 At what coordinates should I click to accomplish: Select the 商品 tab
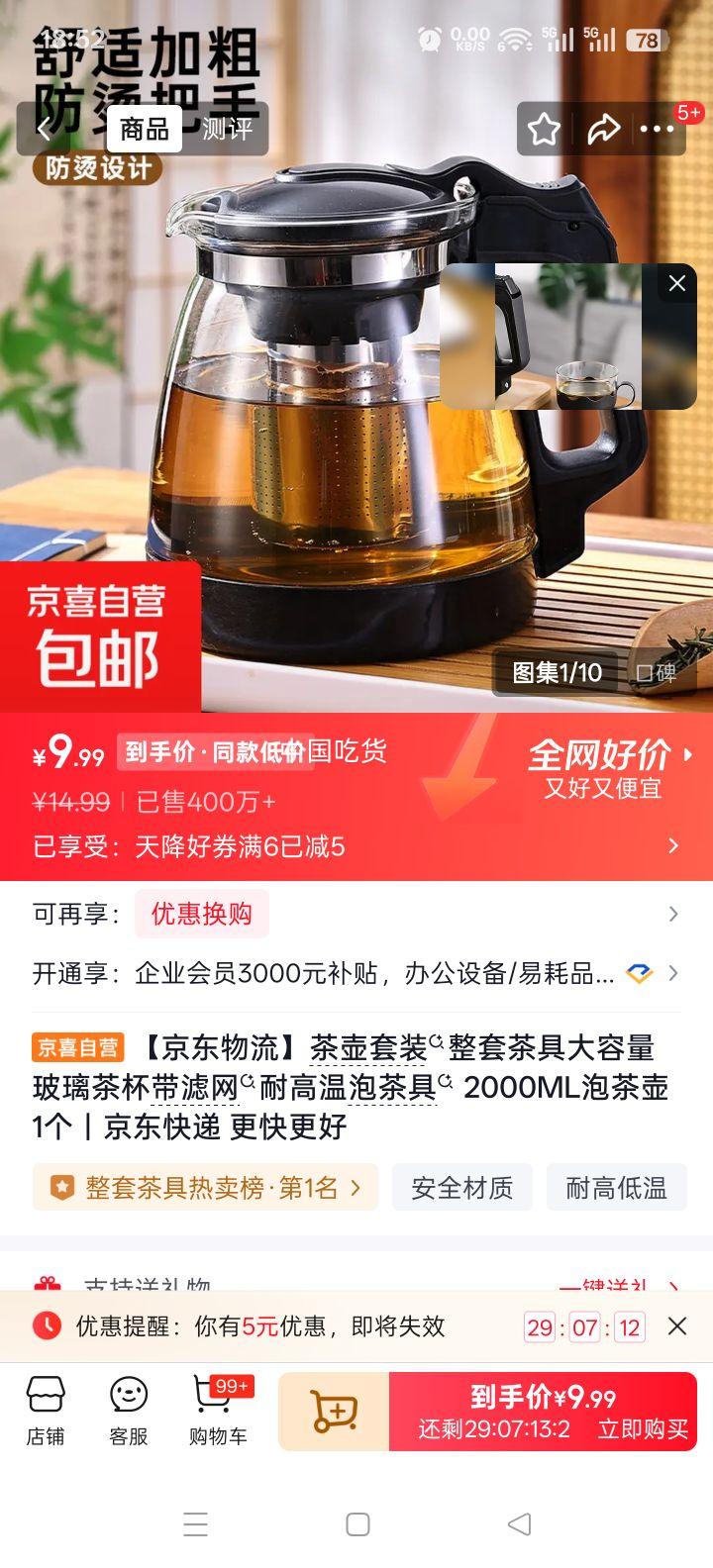(x=142, y=128)
